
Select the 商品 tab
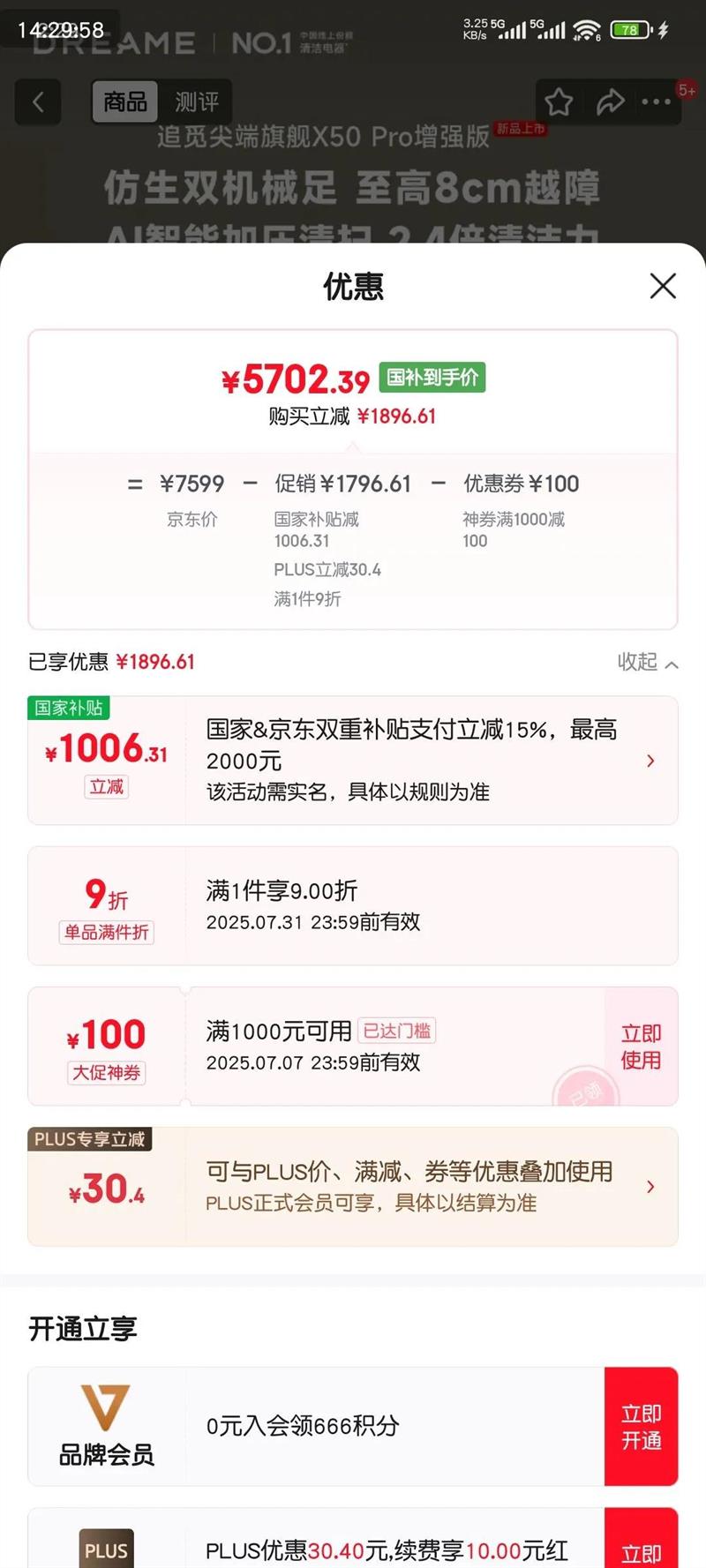[x=125, y=102]
